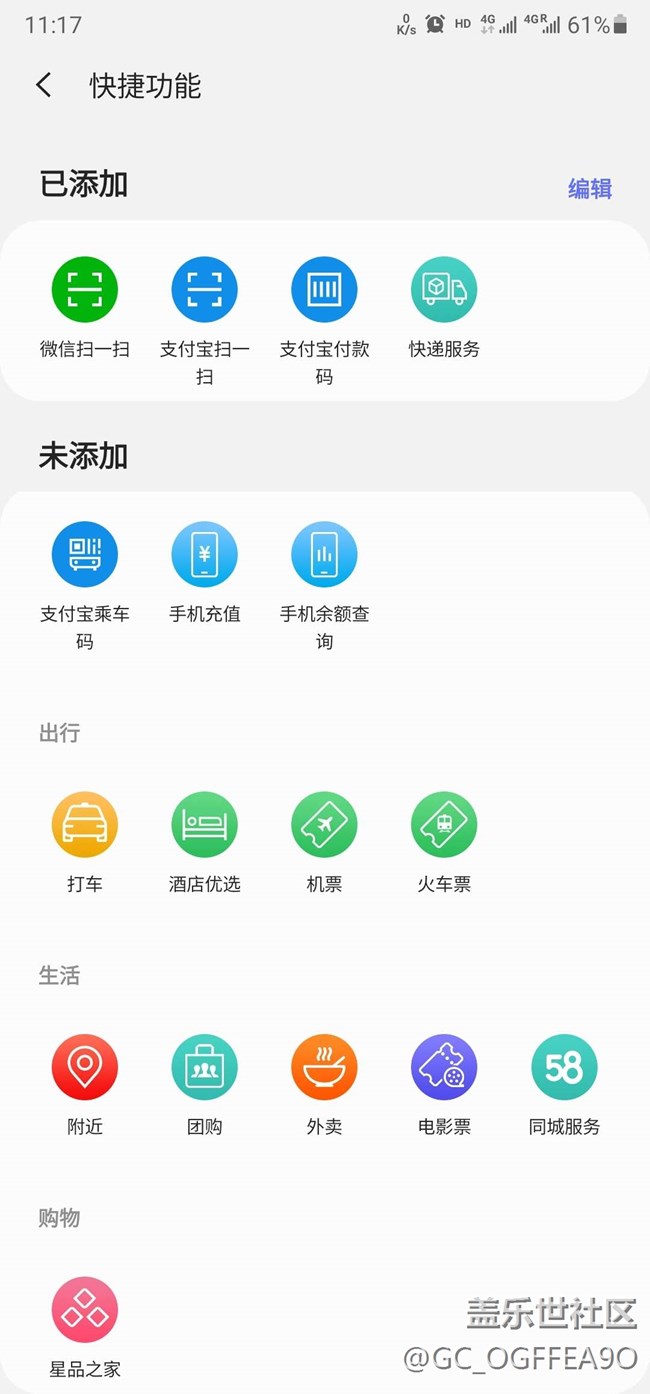Image resolution: width=650 pixels, height=1394 pixels.
Task: Open 星品之家 under 购物
Action: coord(85,1309)
